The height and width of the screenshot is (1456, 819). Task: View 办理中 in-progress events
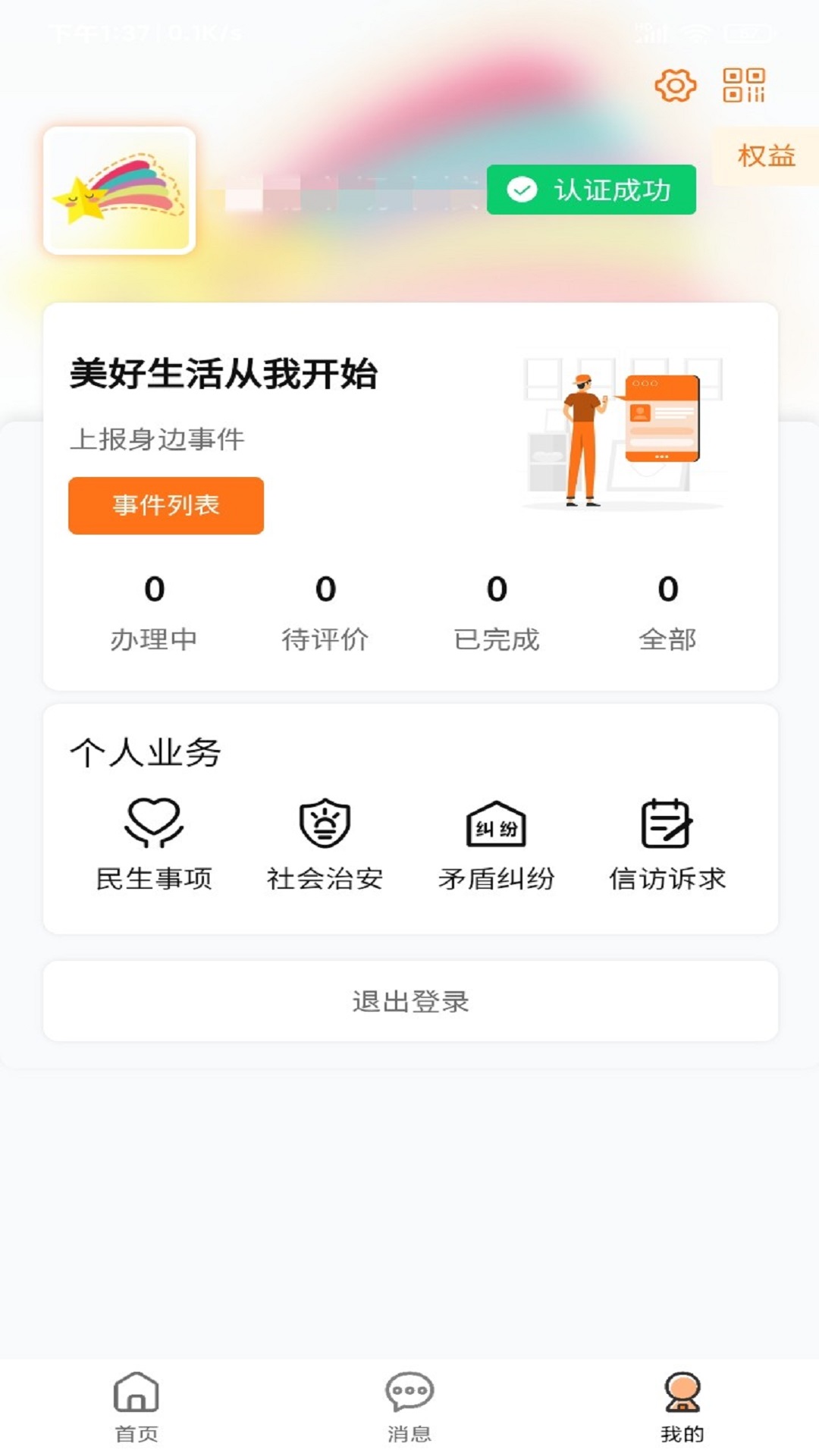(x=154, y=611)
